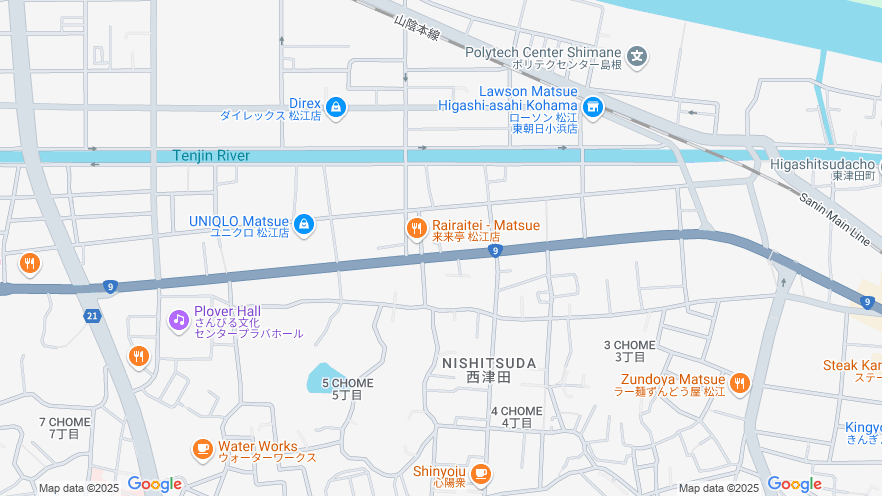
Task: Tap the Lawson Matsue Higashi-asahi Kohama pin
Action: (x=593, y=107)
